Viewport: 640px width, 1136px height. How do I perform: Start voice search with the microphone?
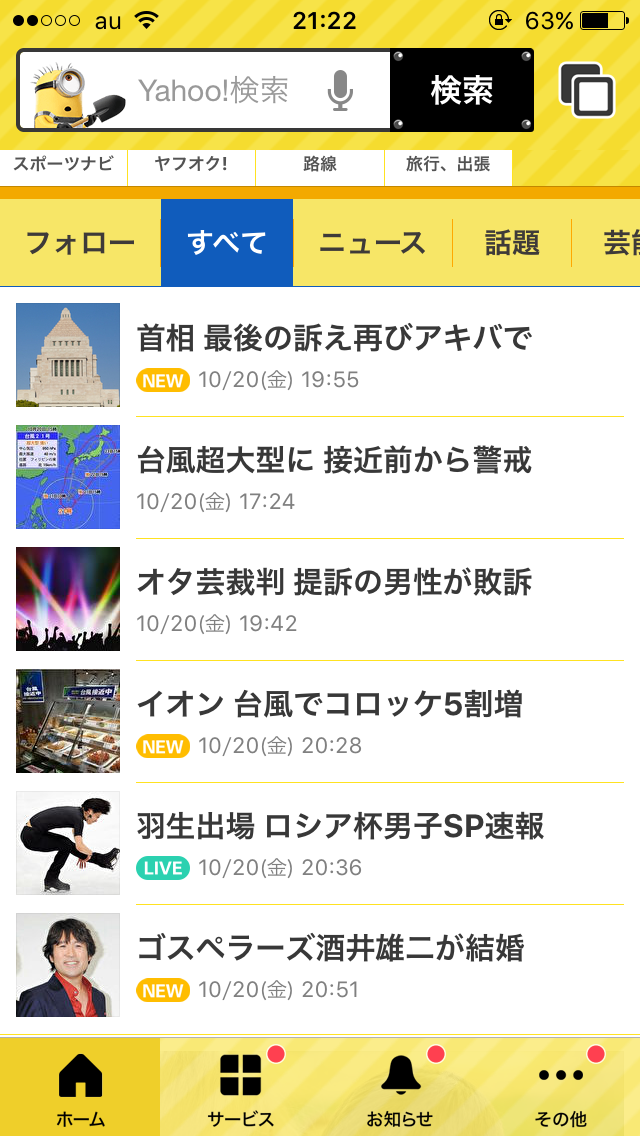pyautogui.click(x=340, y=91)
